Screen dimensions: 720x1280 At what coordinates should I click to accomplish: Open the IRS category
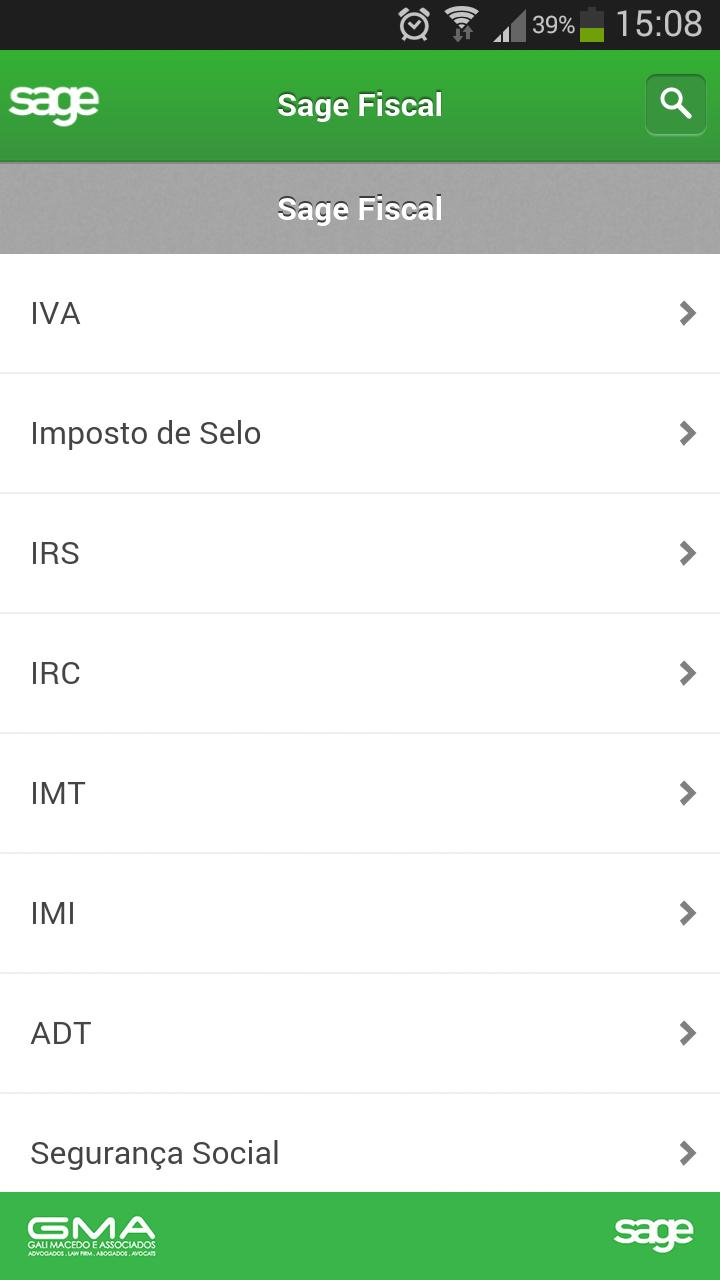pos(360,553)
